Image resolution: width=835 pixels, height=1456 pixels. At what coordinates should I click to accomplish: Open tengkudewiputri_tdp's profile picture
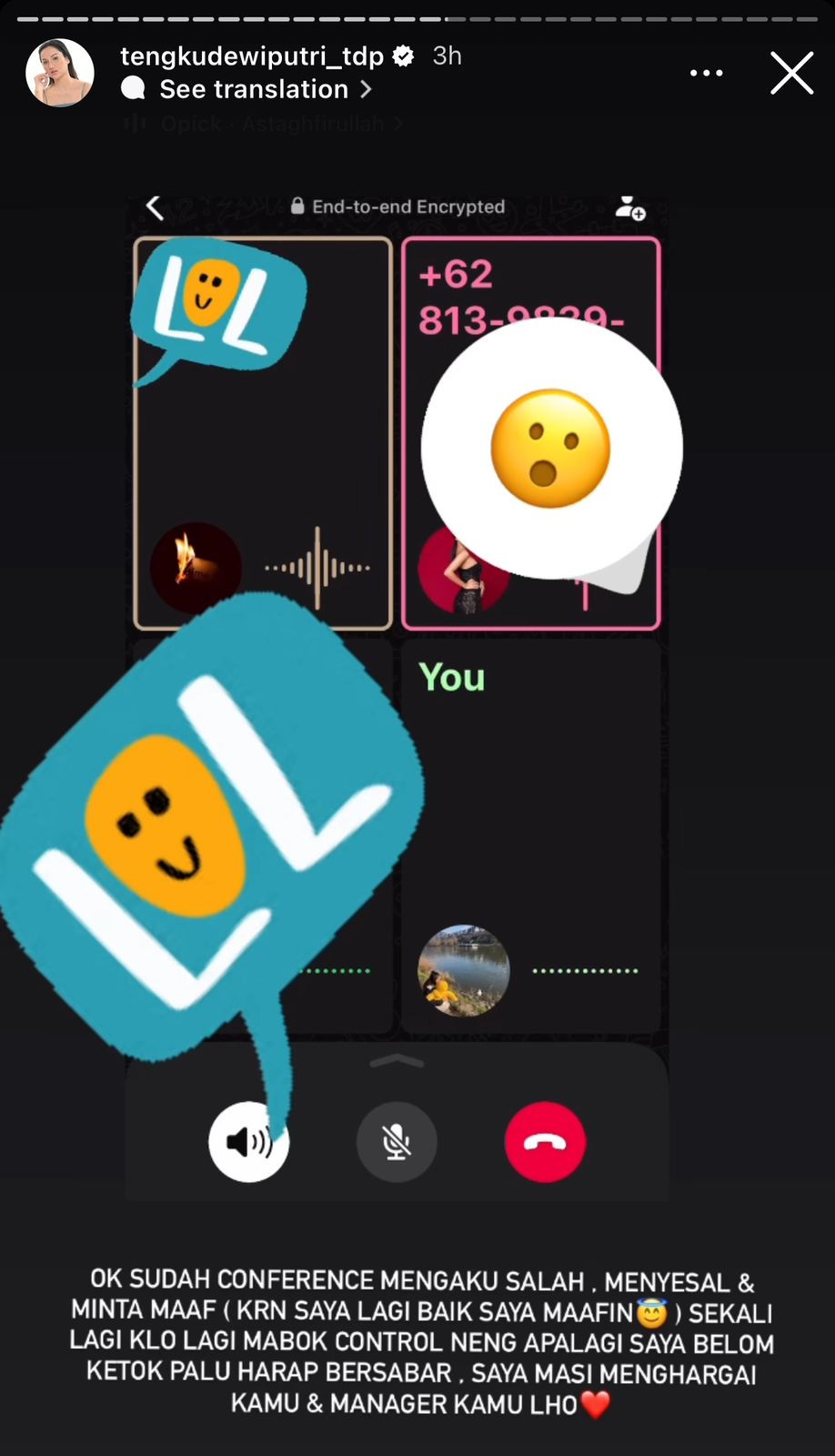[x=60, y=73]
